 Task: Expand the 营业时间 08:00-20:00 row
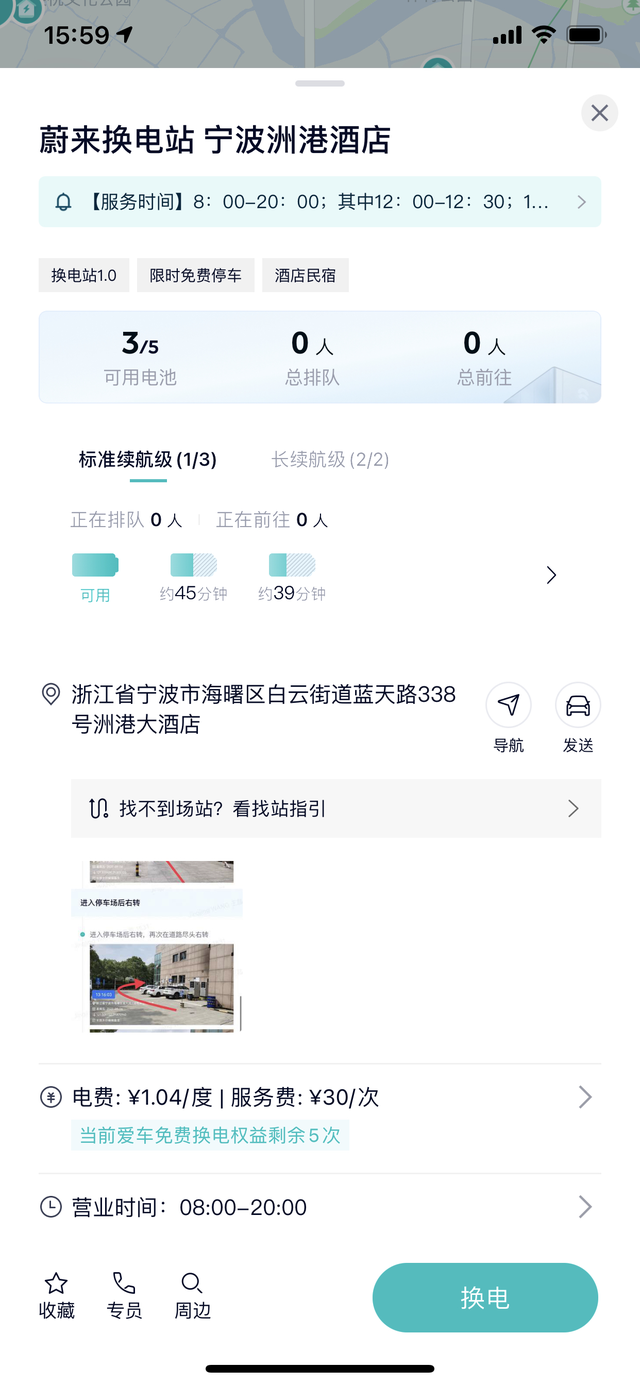click(x=320, y=1207)
